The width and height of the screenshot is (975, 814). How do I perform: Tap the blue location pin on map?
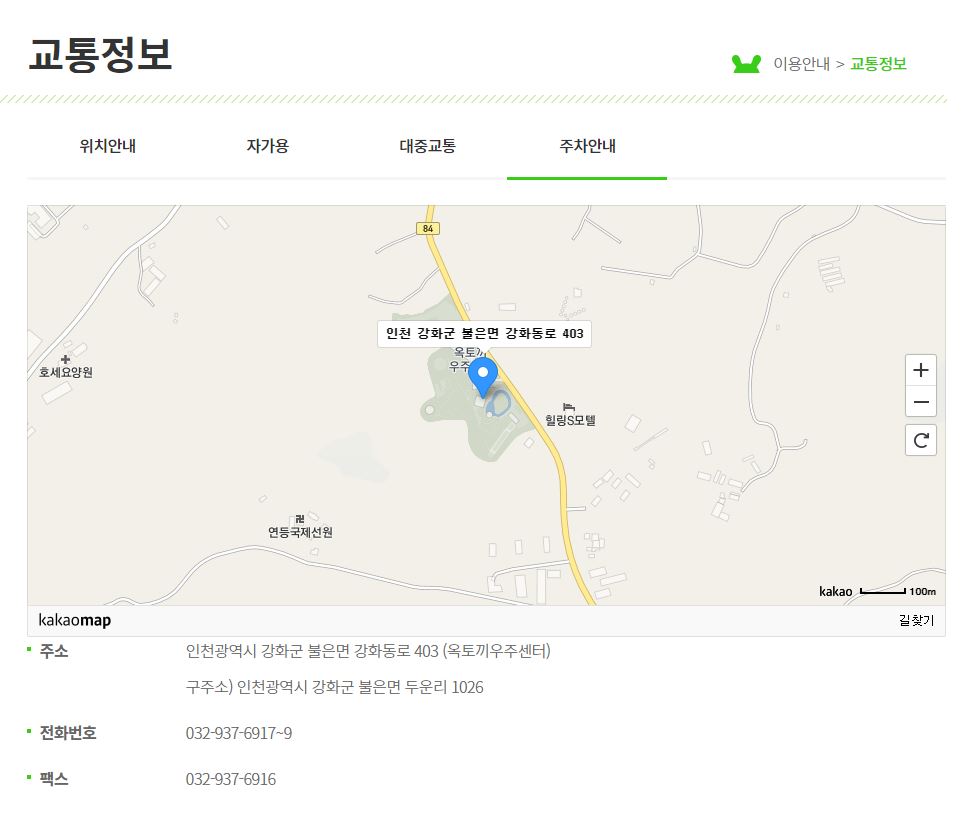coord(484,378)
